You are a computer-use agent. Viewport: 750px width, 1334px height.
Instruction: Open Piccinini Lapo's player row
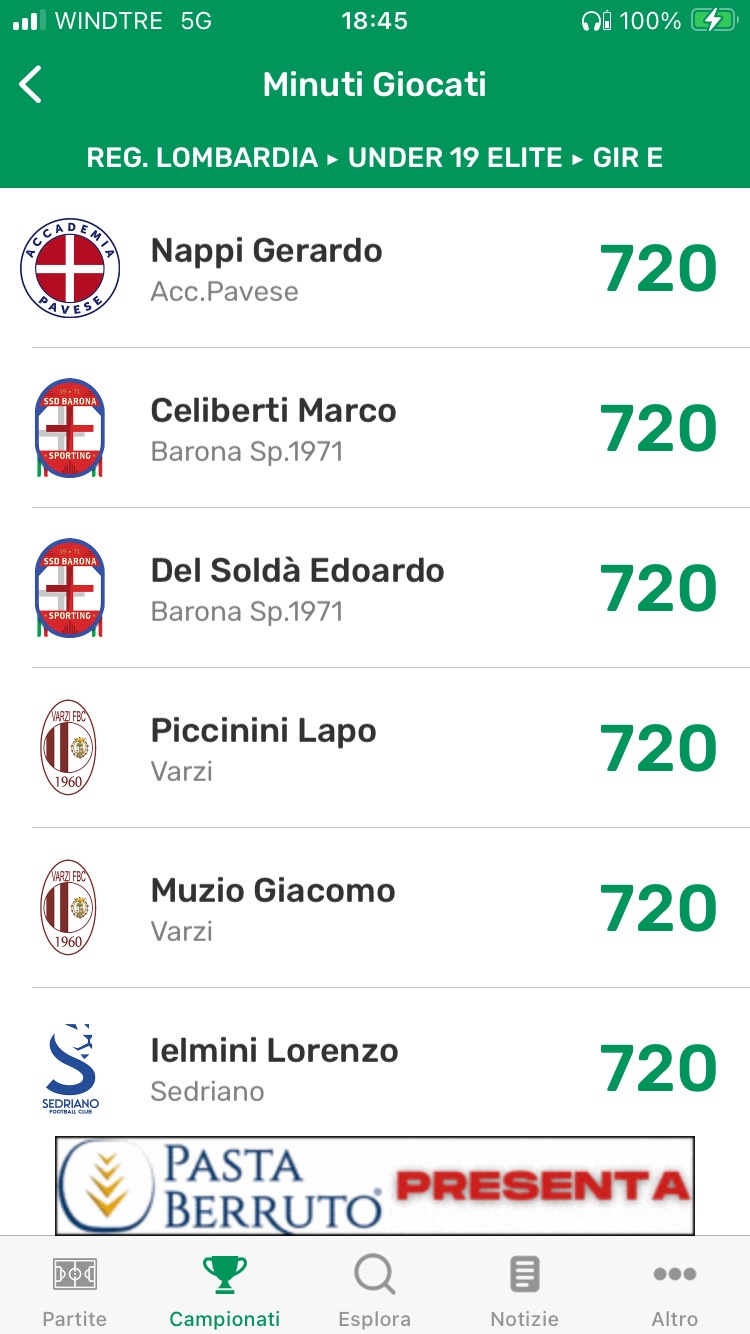click(375, 749)
